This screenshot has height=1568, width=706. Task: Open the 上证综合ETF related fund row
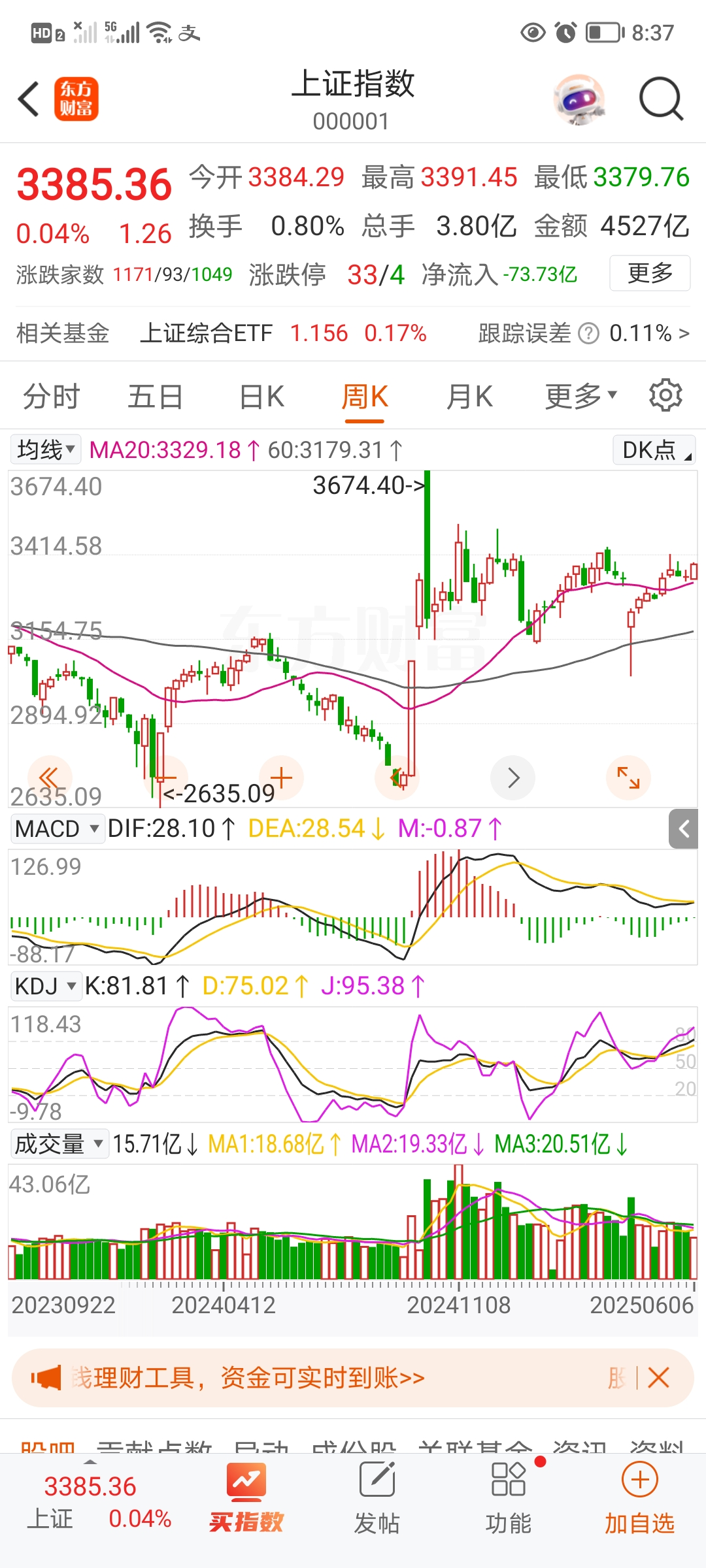[282, 333]
